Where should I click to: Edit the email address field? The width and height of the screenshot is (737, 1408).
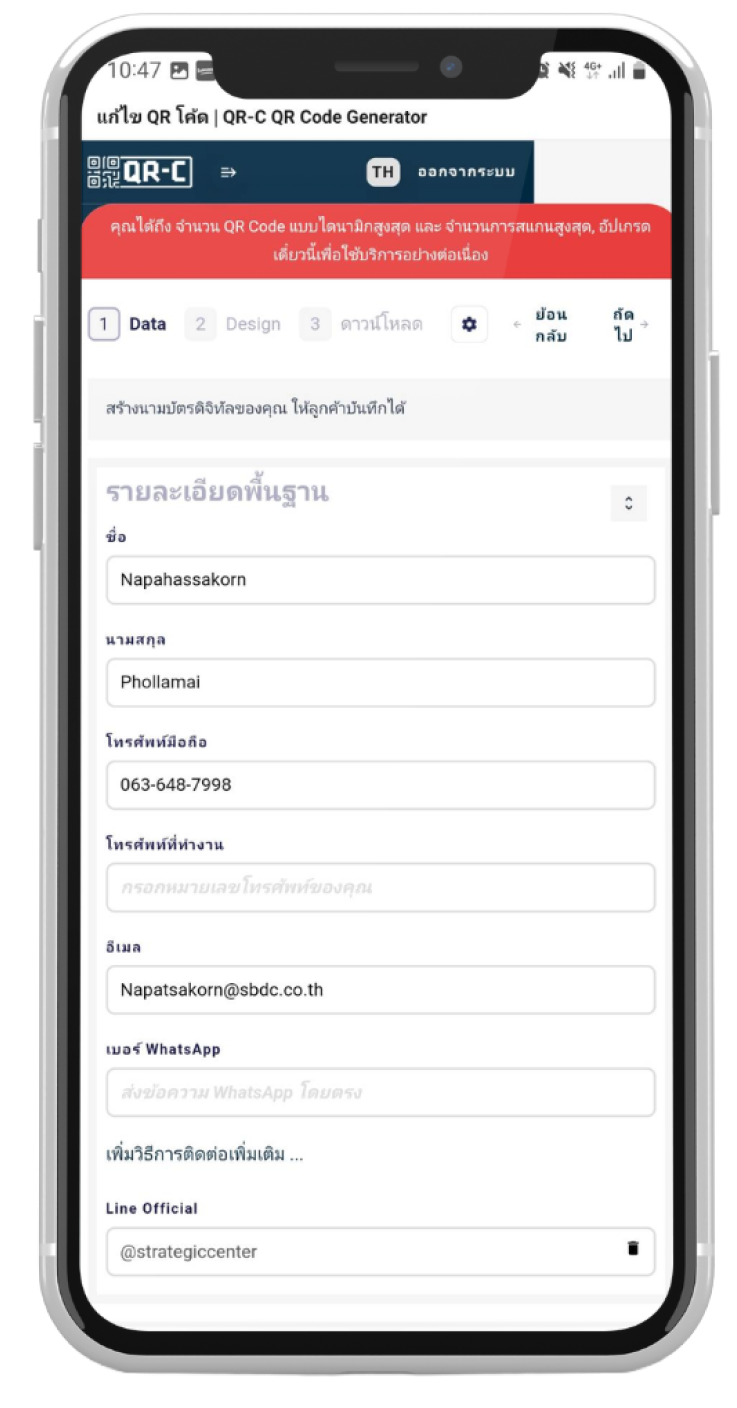(380, 990)
